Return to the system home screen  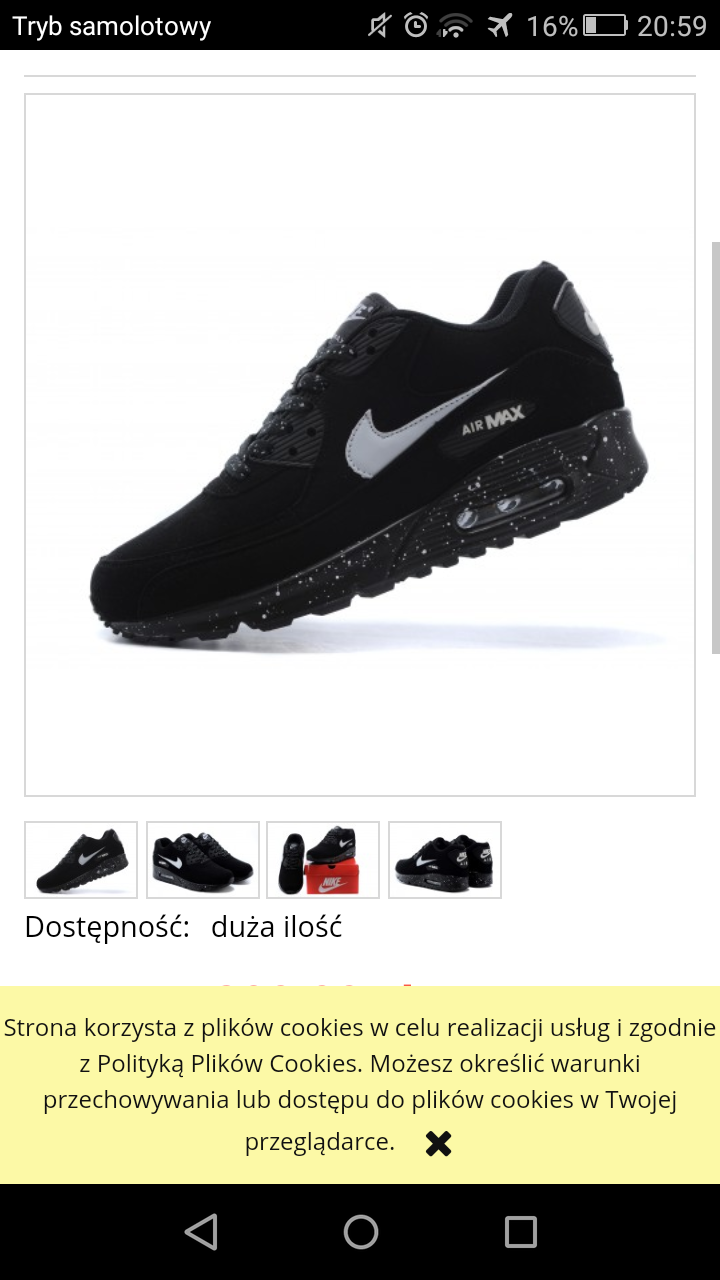pyautogui.click(x=360, y=1232)
